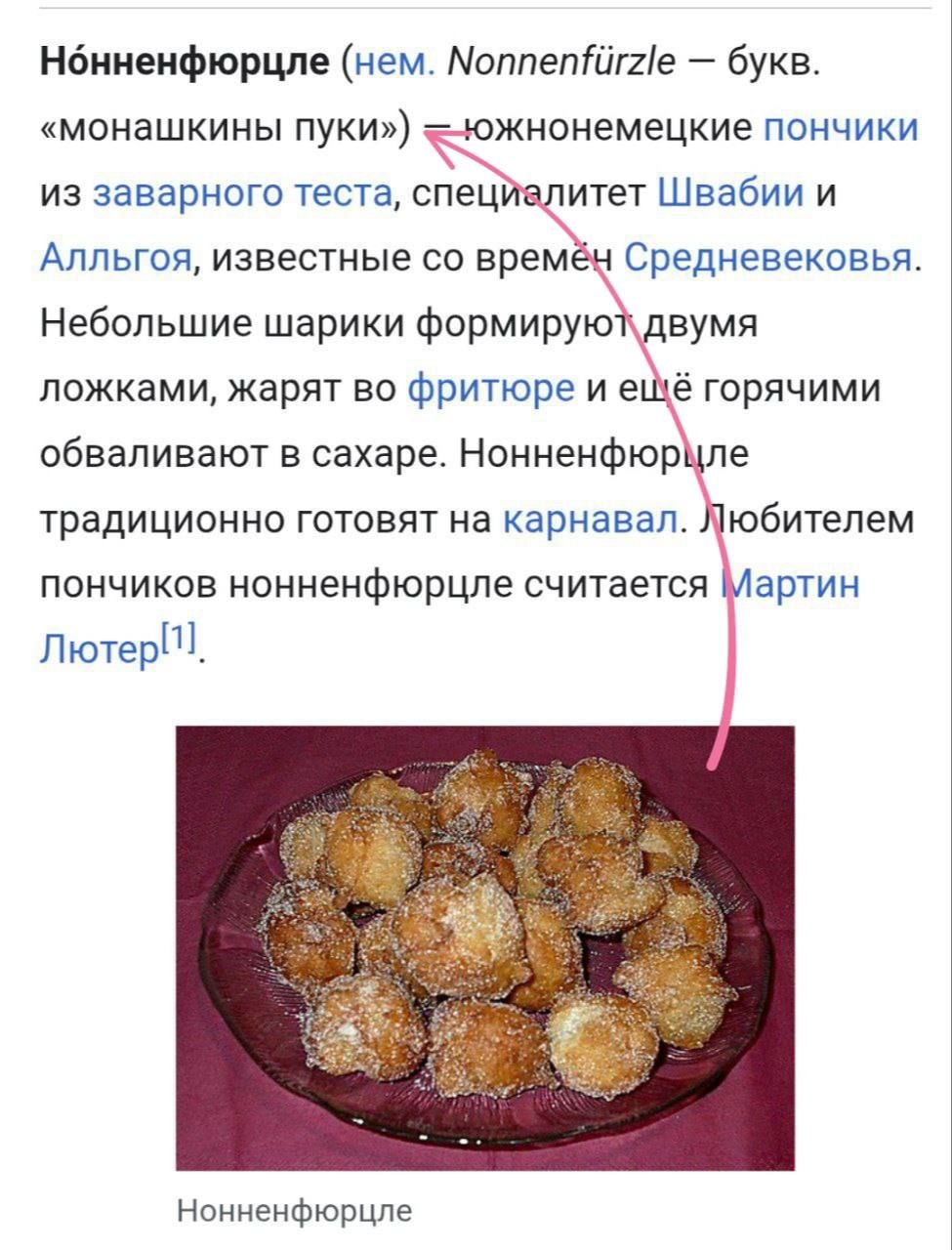The width and height of the screenshot is (952, 1250).
Task: Tap footnote reference [1]
Action: pos(180,640)
